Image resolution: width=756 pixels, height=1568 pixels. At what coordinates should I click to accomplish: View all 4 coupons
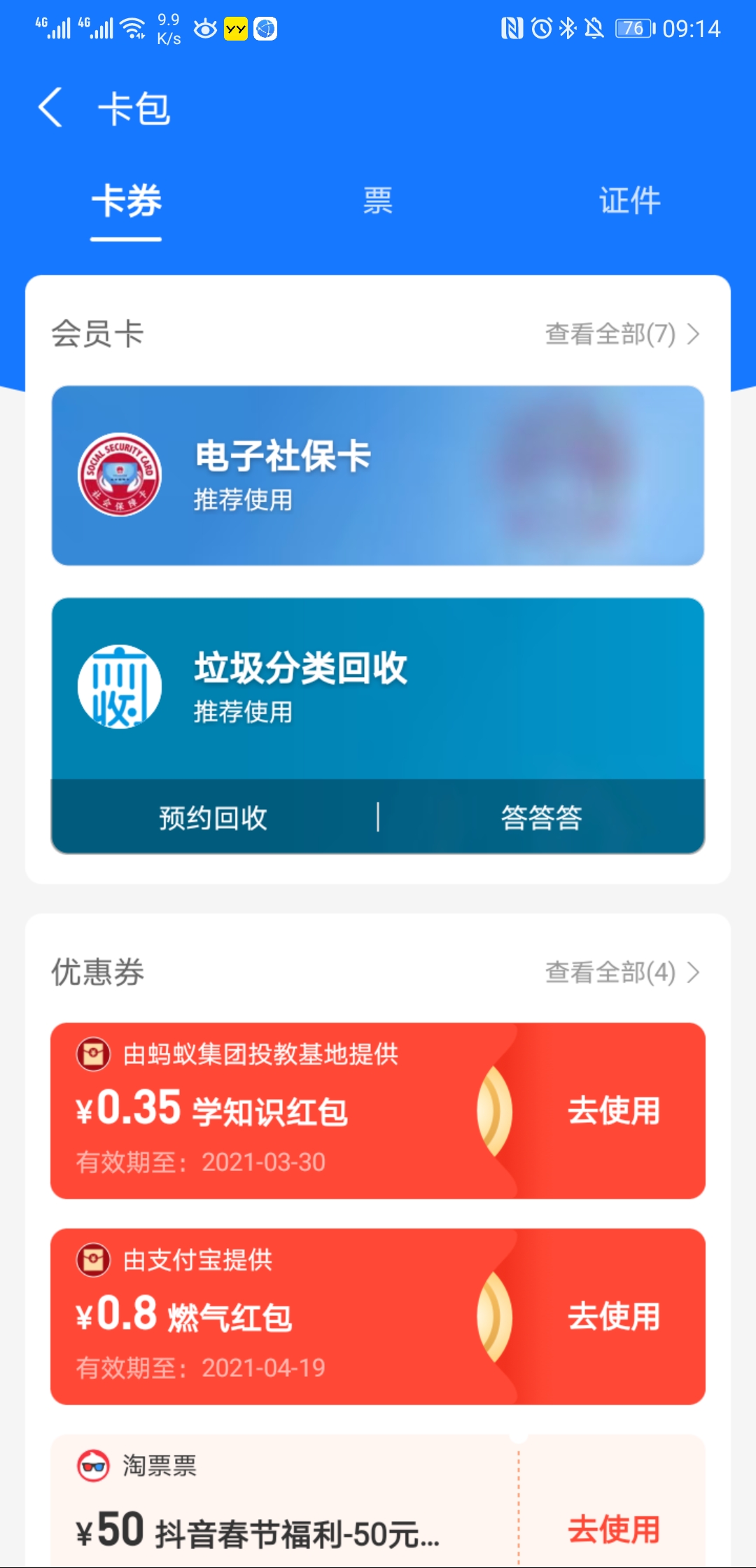pos(622,972)
